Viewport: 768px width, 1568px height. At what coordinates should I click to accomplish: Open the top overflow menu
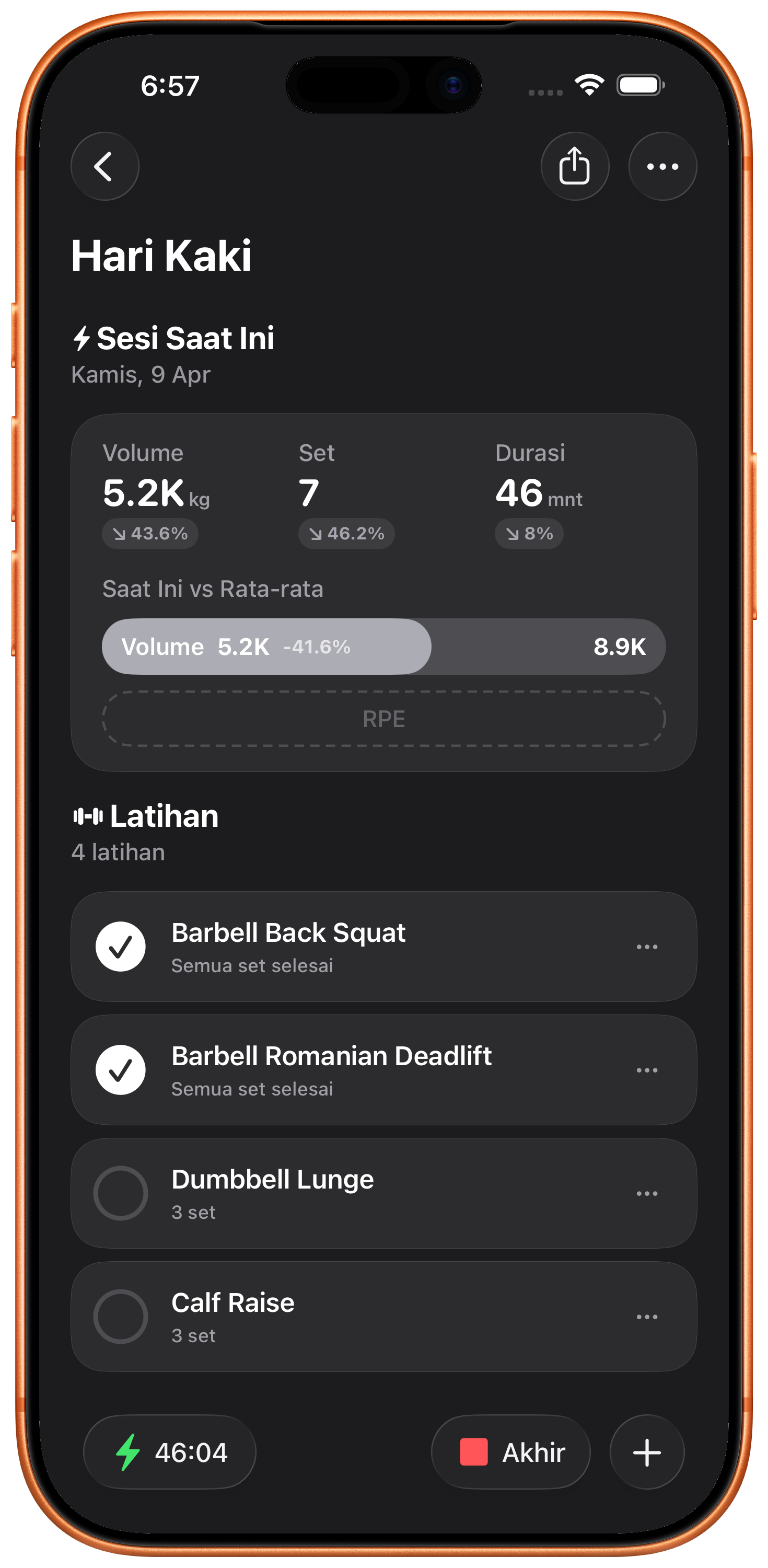662,166
